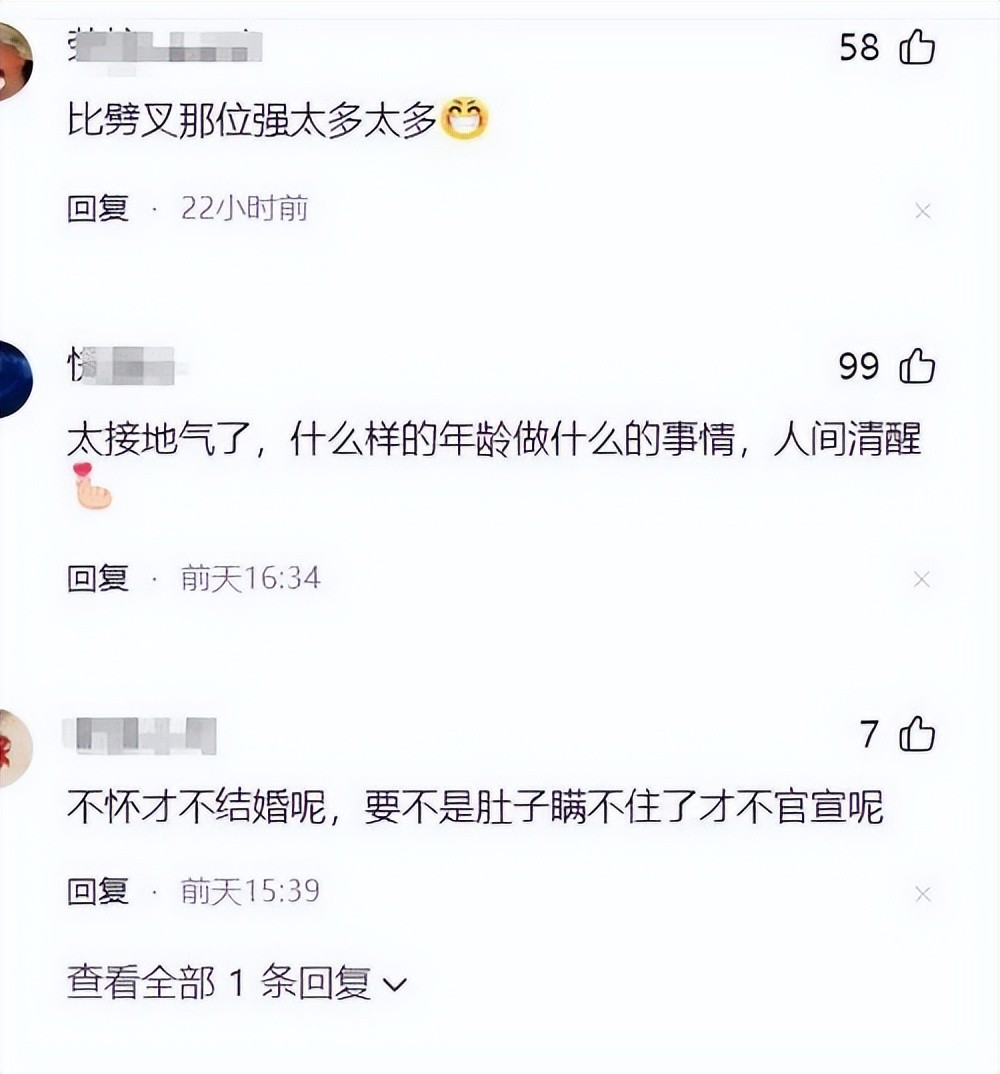1000x1074 pixels.
Task: Open avatar of the 不怀才不结婚呢 commenter
Action: [12, 748]
